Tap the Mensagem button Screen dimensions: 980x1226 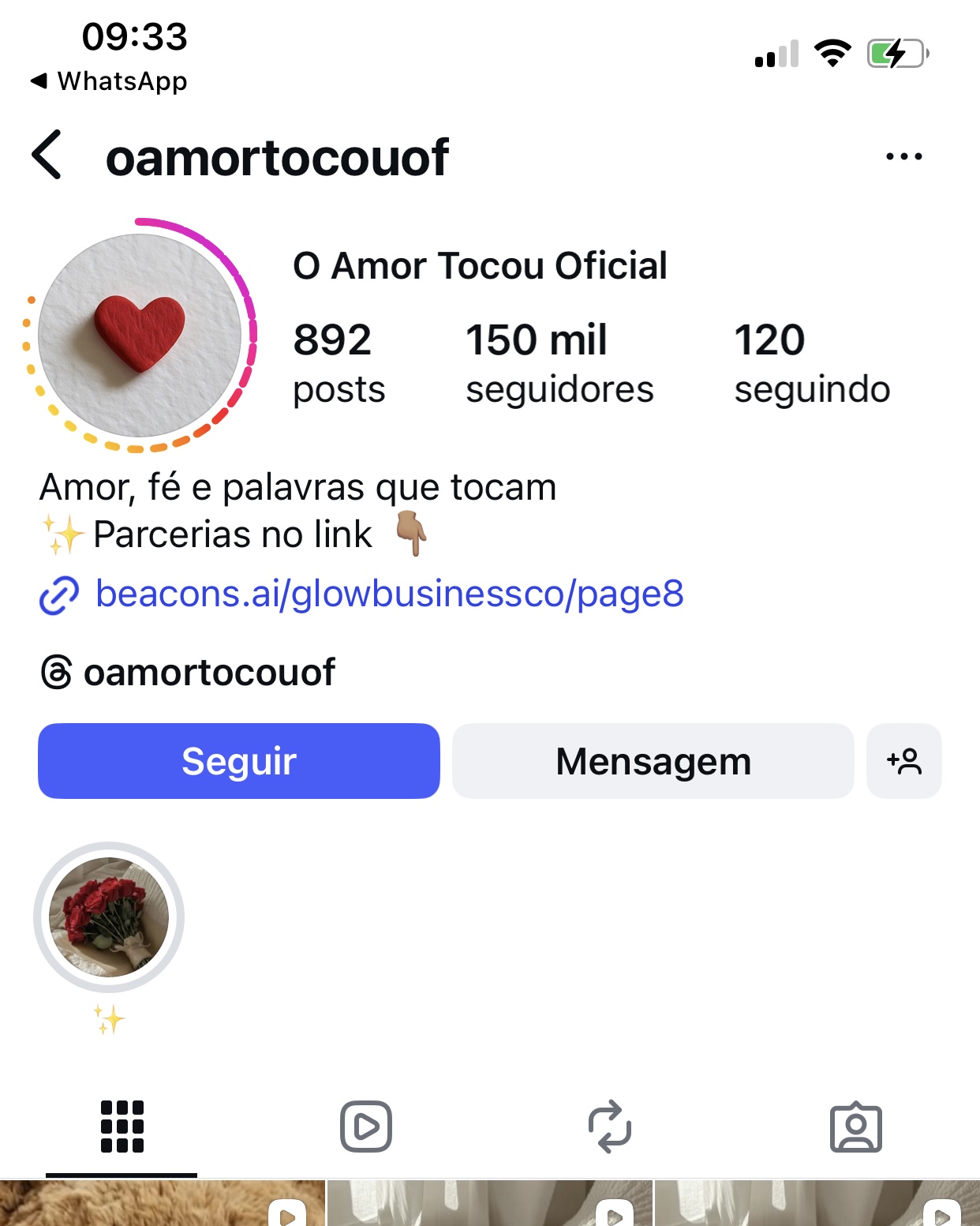[x=653, y=760]
